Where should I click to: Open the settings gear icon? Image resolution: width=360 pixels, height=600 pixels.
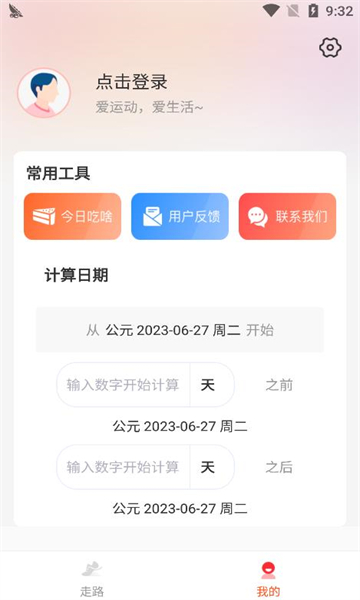330,48
